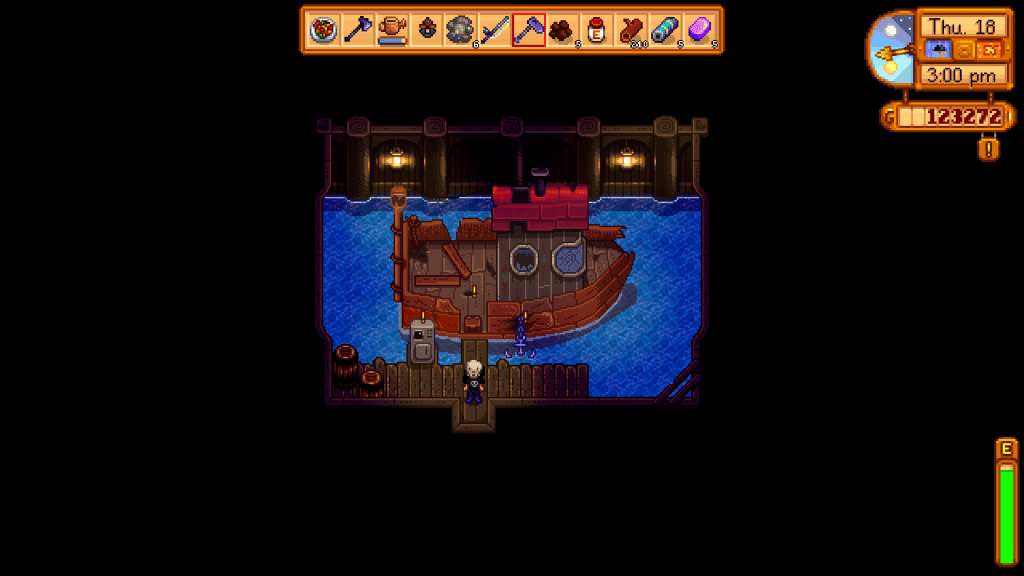
Task: Select the hardwood stack of 210
Action: pos(631,30)
